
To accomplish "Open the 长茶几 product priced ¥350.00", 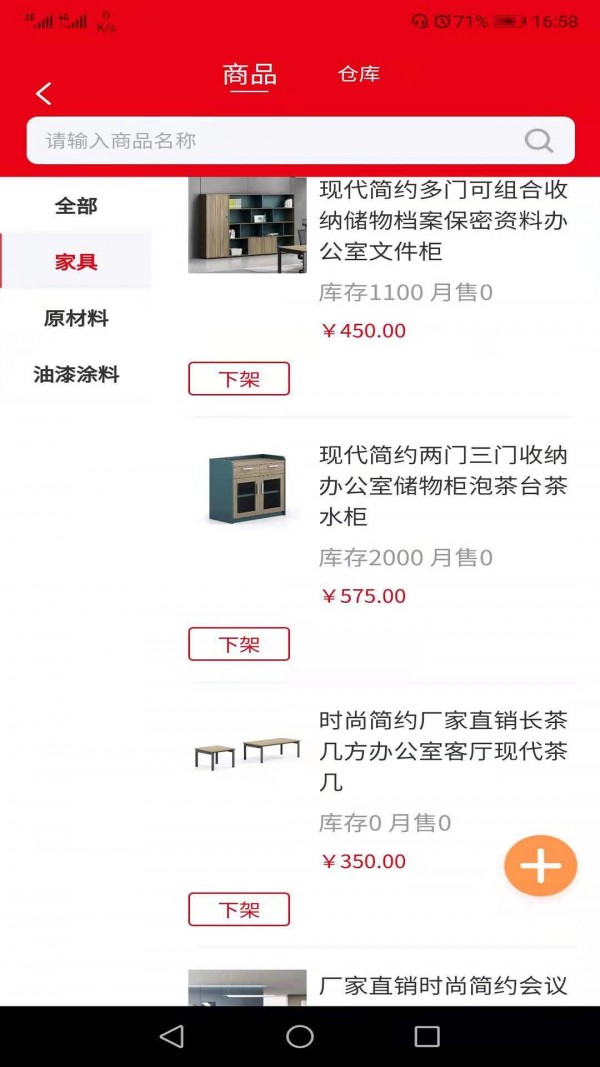I will [x=443, y=751].
